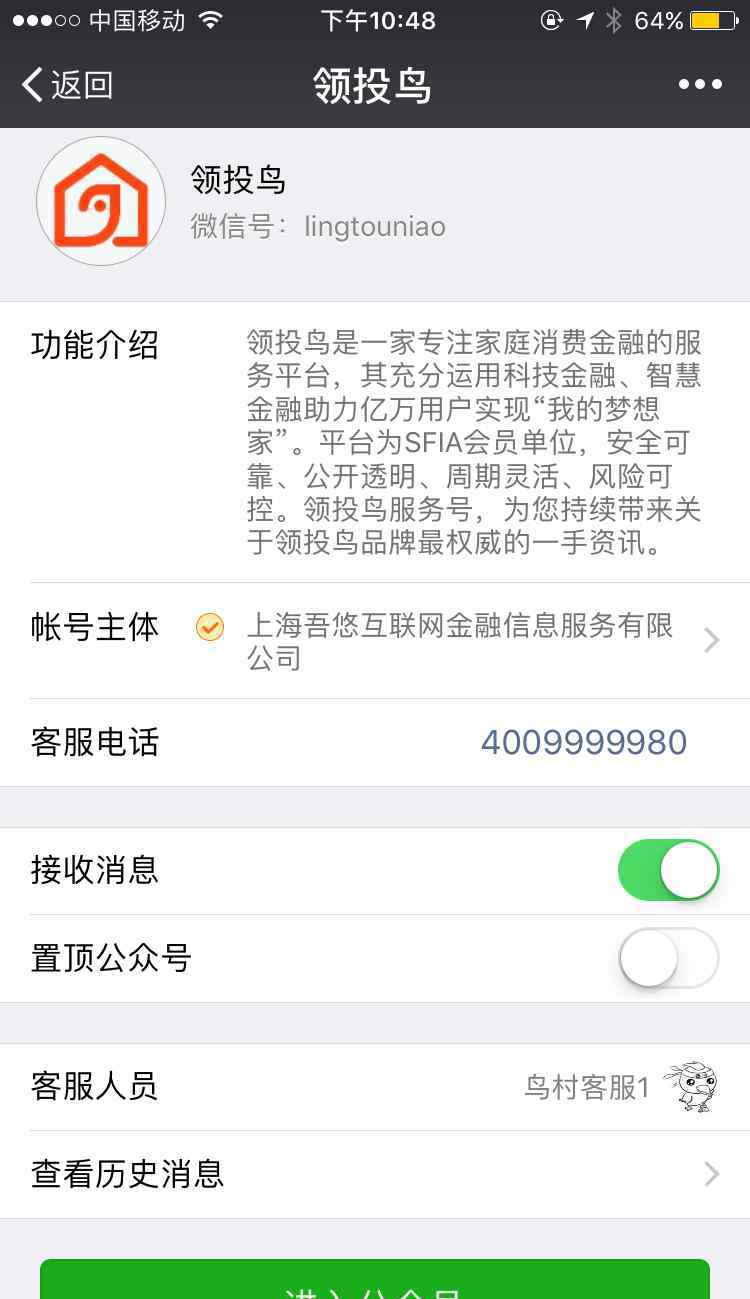Open 客服人员 鸟村客服1

(x=375, y=1087)
